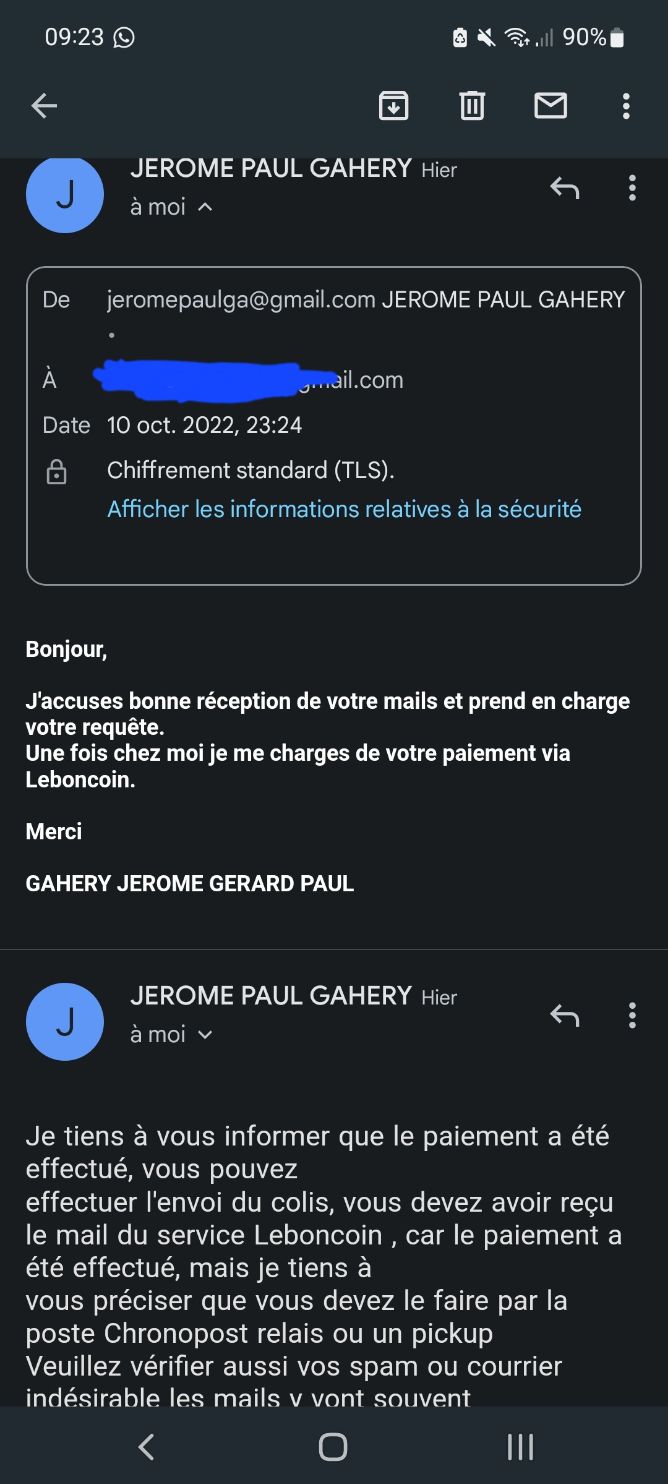Tap the sender avatar on the second message
The image size is (668, 1484).
pyautogui.click(x=65, y=1021)
